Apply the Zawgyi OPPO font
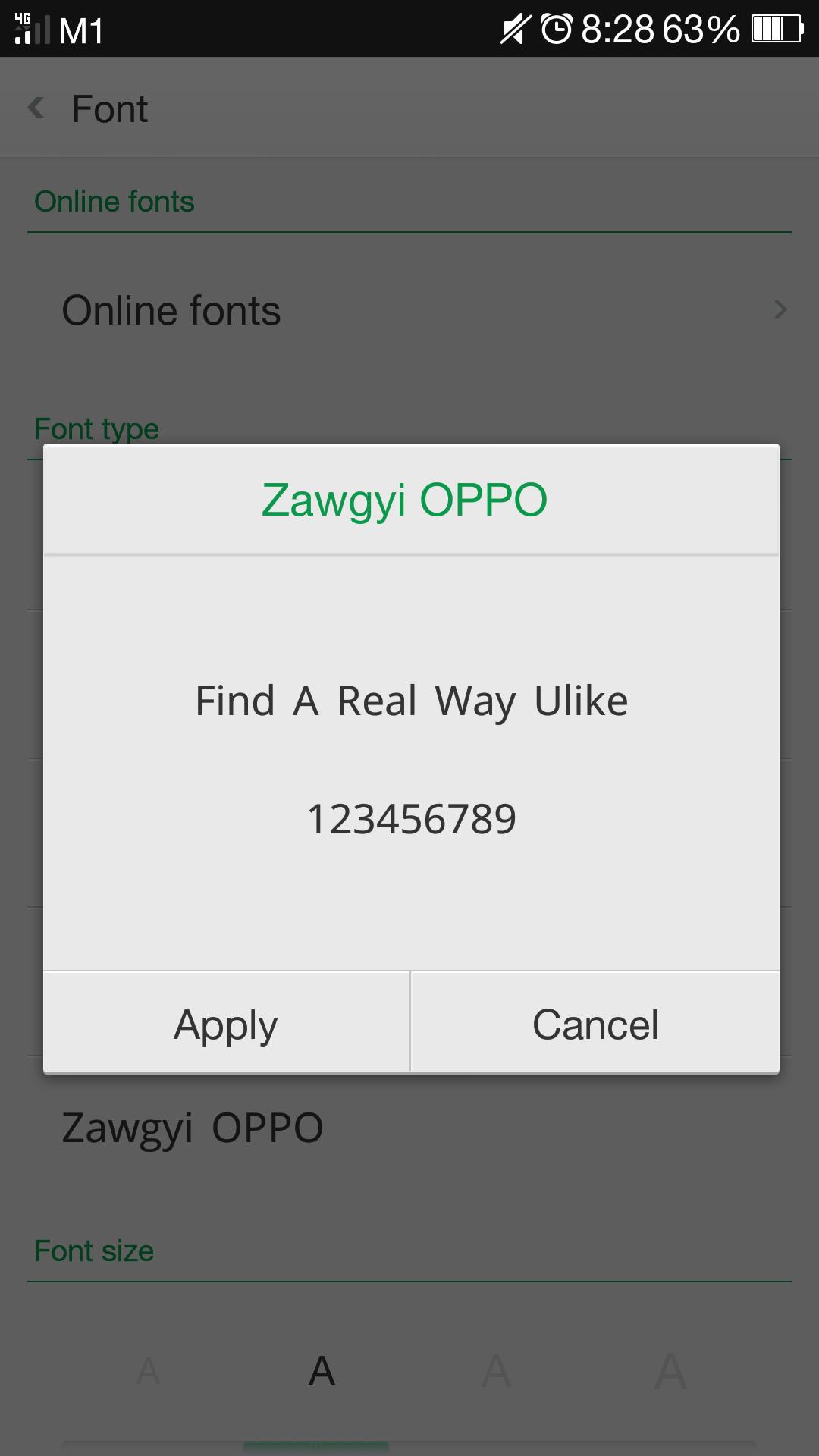This screenshot has width=819, height=1456. (x=224, y=1024)
